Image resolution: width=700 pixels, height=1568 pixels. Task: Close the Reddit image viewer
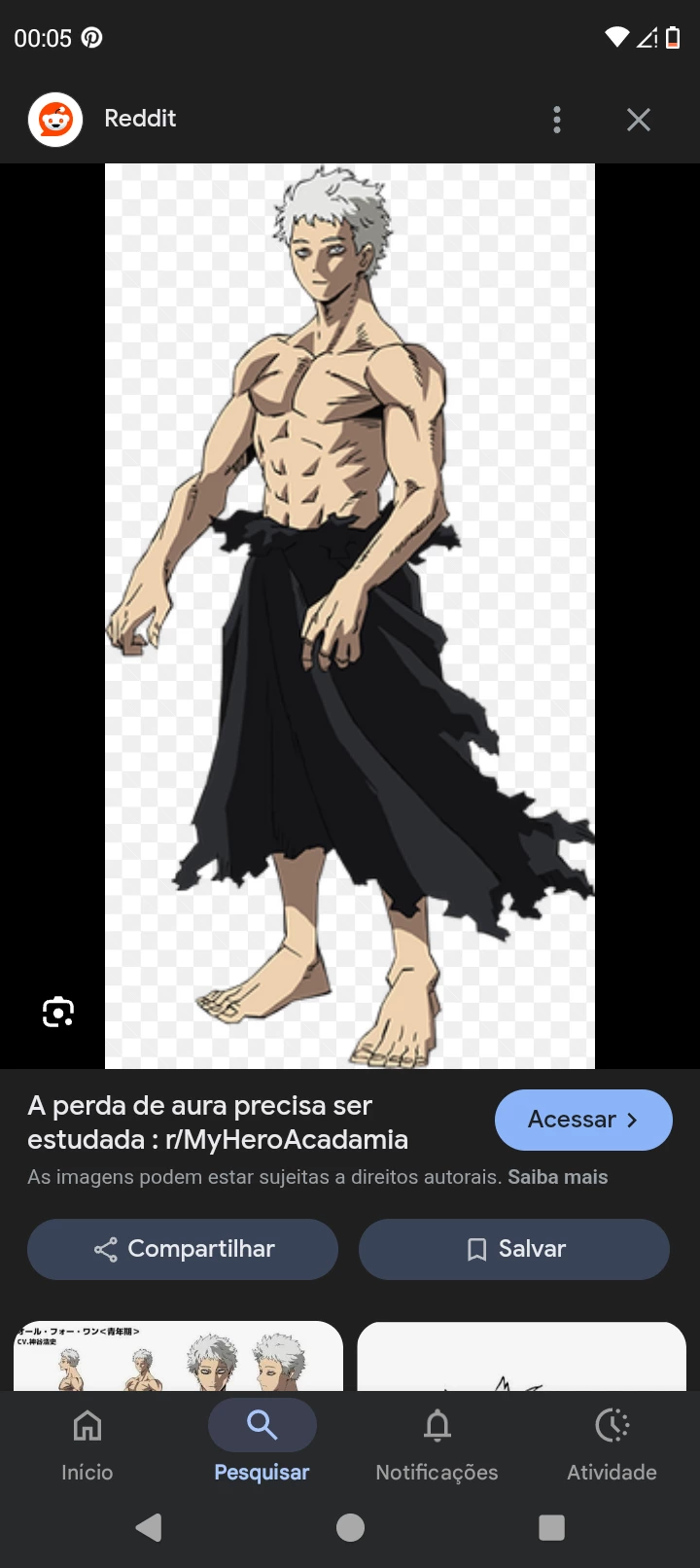click(638, 120)
